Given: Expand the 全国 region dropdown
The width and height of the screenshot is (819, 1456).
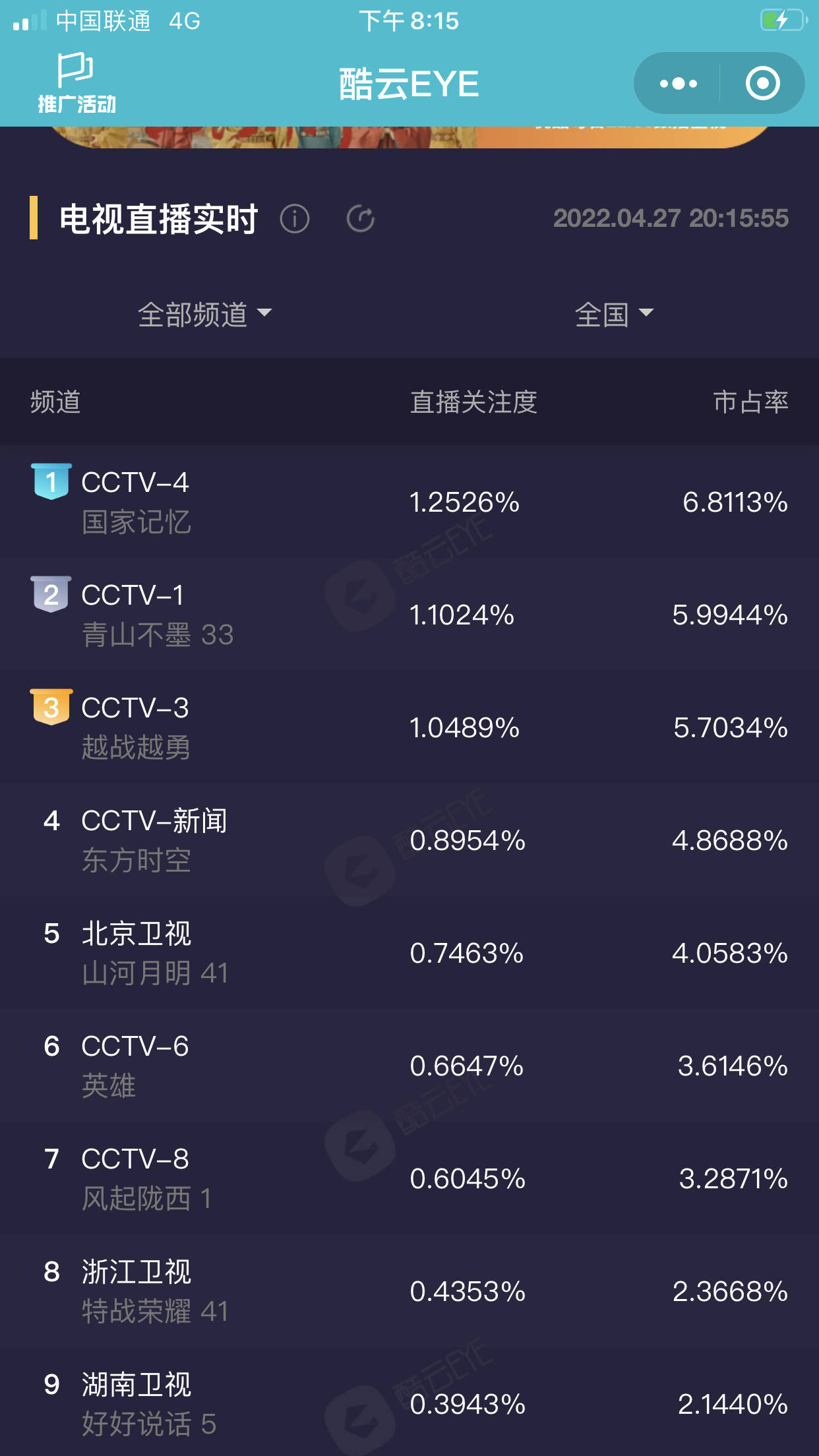Looking at the screenshot, I should (613, 315).
